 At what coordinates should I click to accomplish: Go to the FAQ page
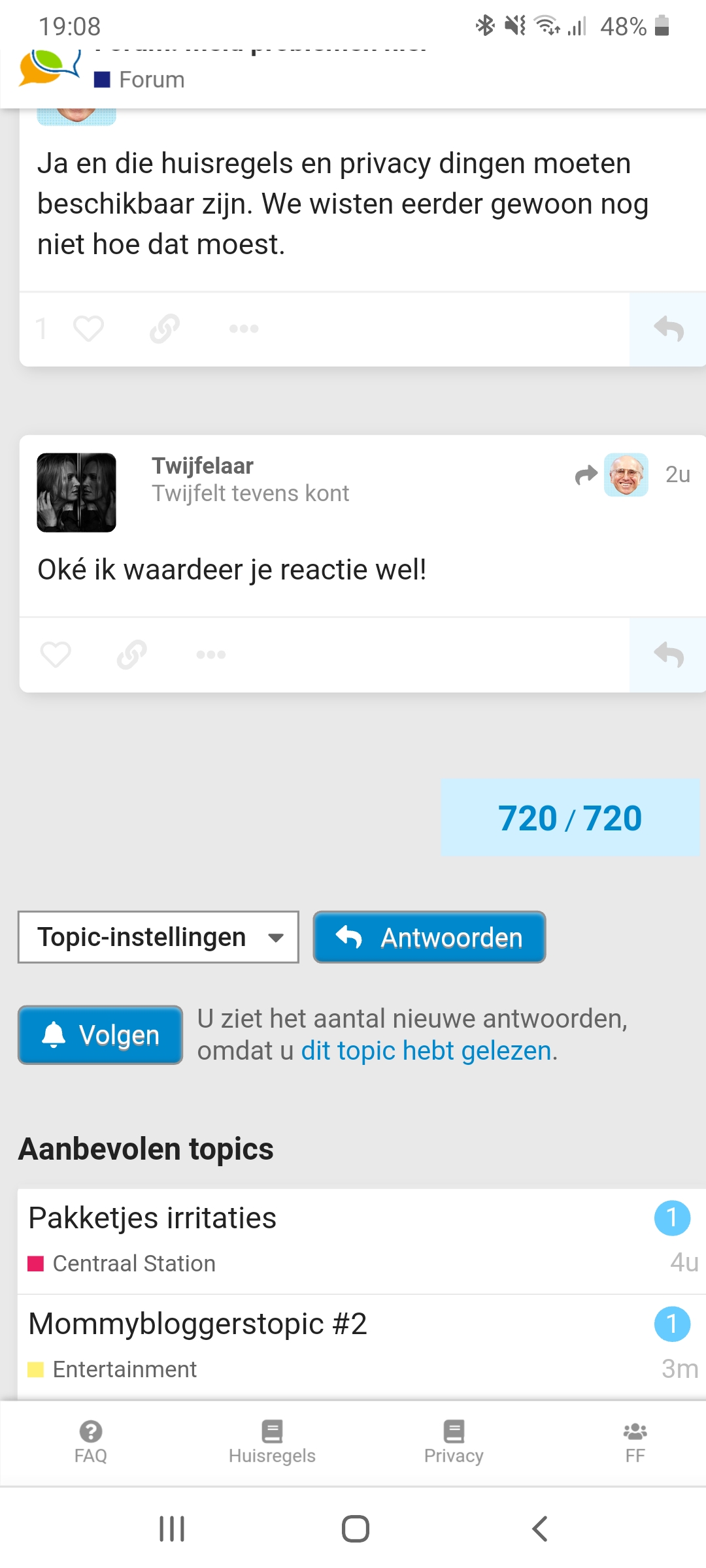90,1443
